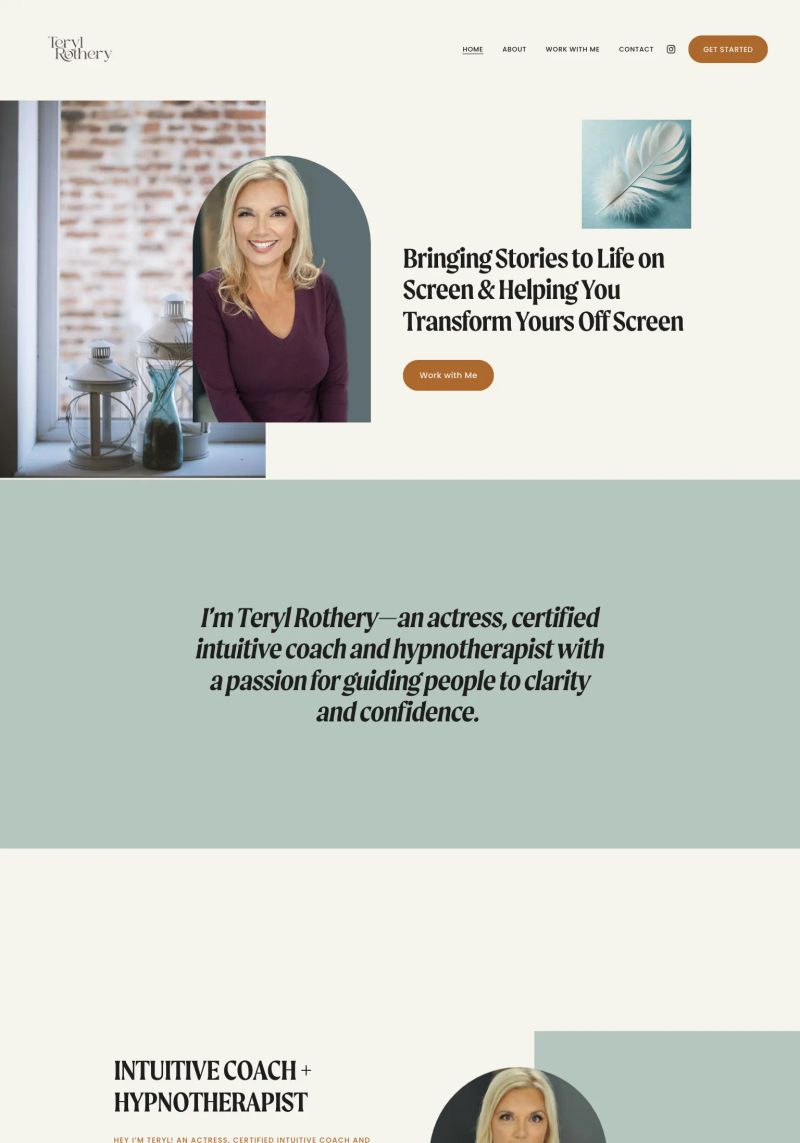Screen dimensions: 800x1143
Task: Tap the Work with Me hero button
Action: tap(448, 375)
